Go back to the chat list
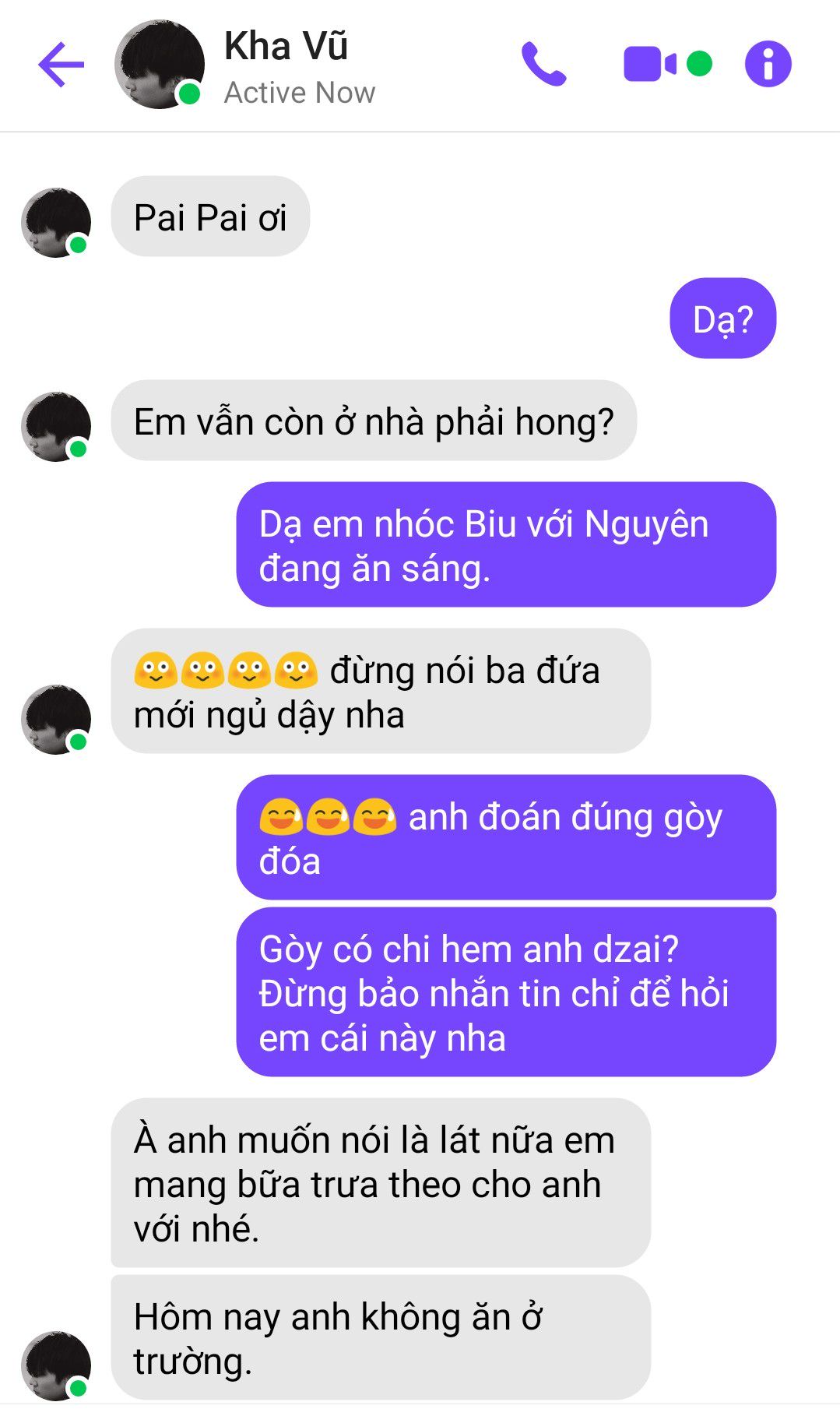840x1416 pixels. click(61, 65)
